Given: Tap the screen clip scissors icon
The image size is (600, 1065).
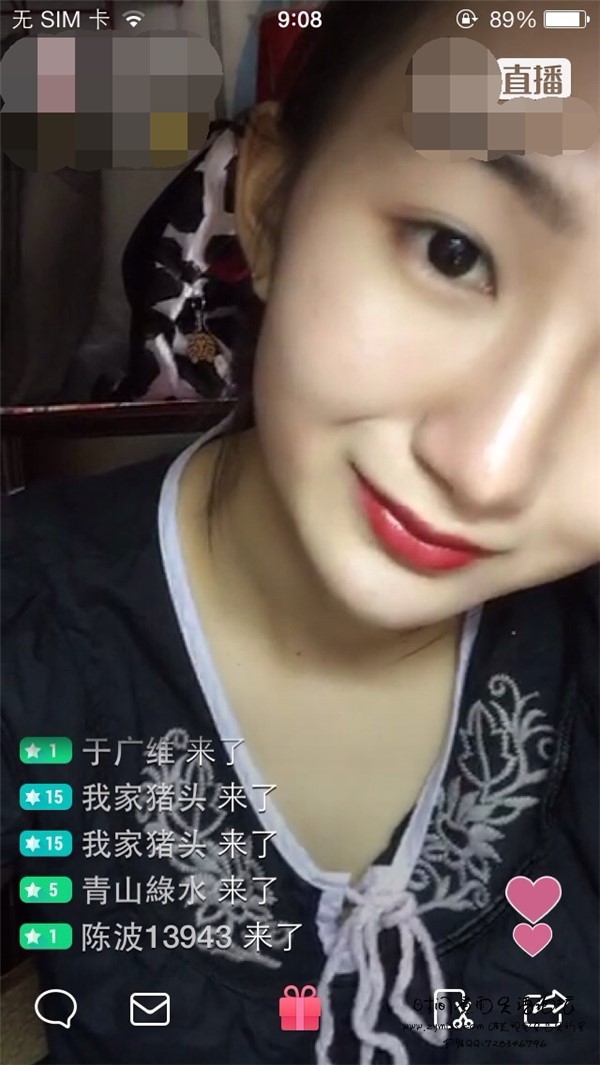Looking at the screenshot, I should (454, 1009).
